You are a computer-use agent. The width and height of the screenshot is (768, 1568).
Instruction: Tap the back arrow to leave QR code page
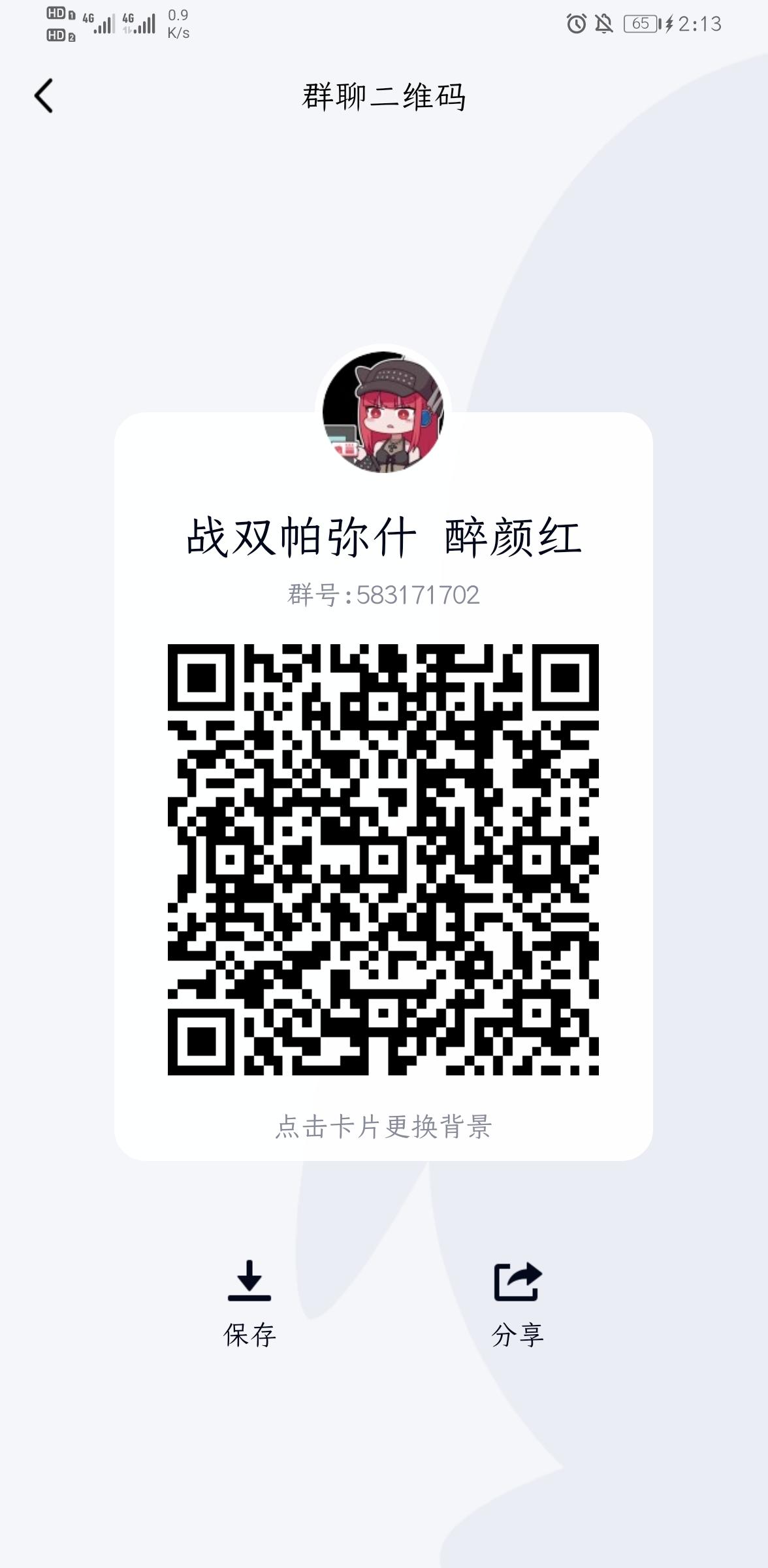coord(43,95)
